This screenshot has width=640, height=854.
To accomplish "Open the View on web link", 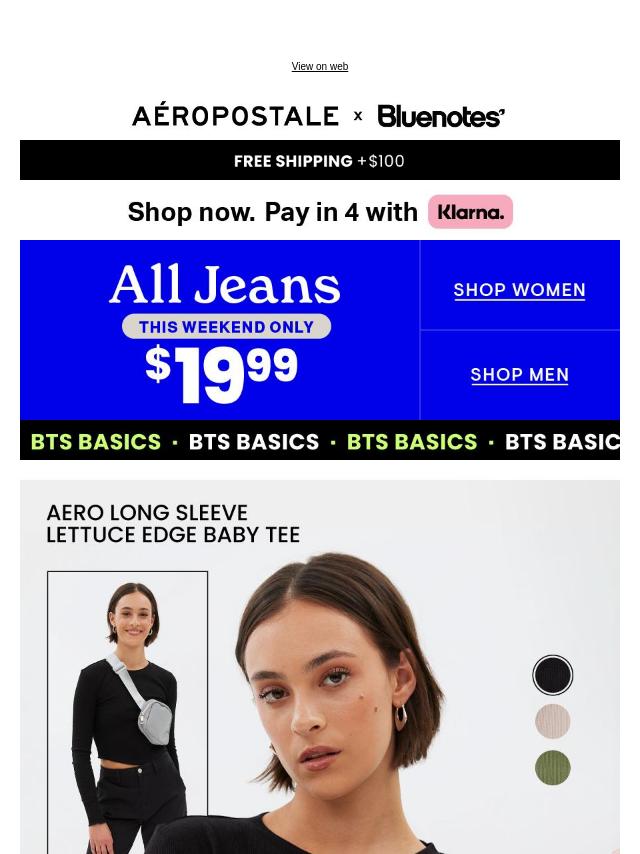I will tap(319, 67).
